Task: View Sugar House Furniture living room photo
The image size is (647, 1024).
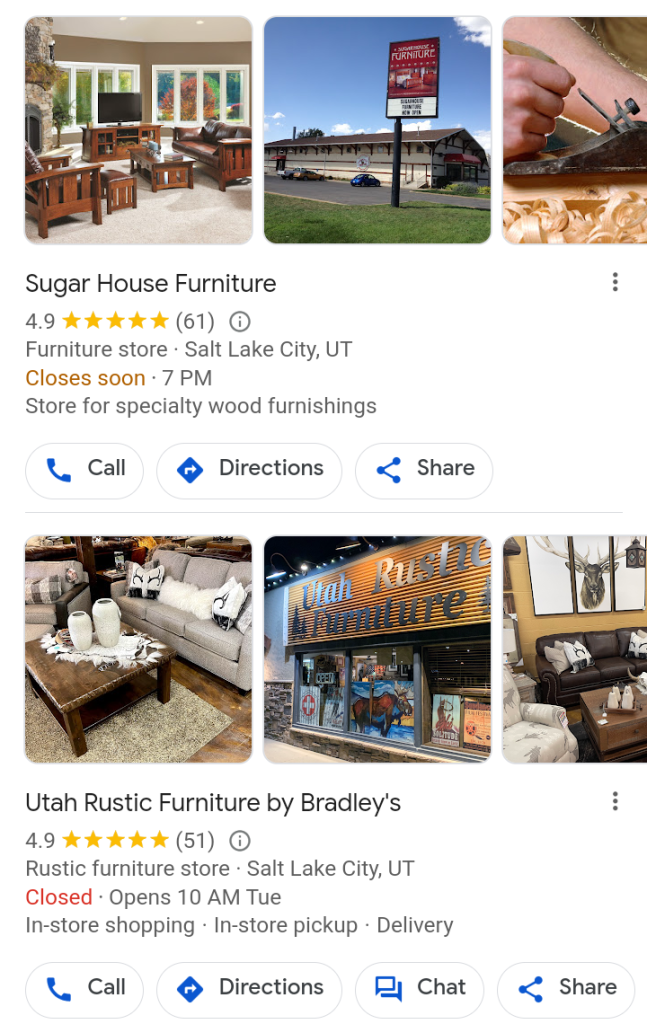Action: (138, 130)
